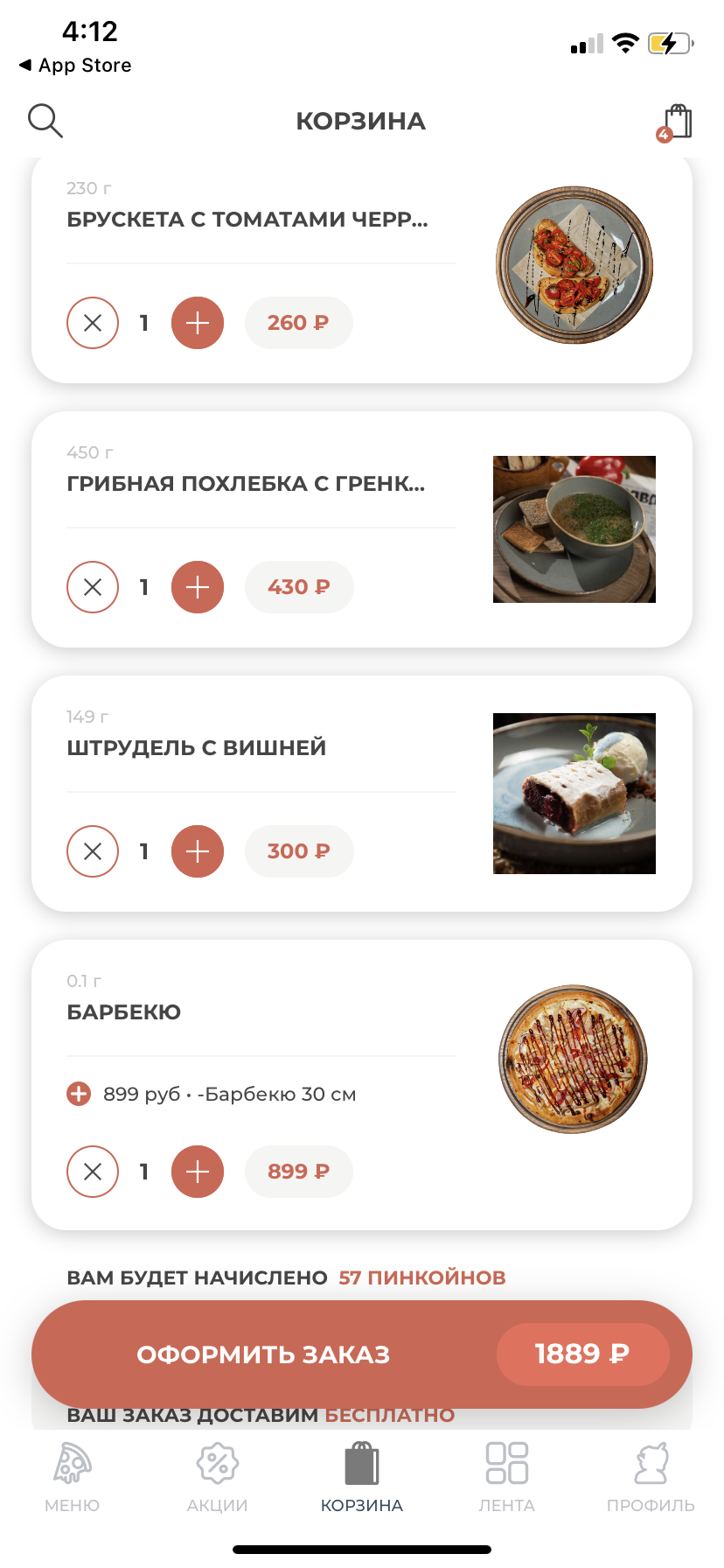724x1568 pixels.
Task: Remove the tomato bruschetta from cart
Action: [93, 323]
